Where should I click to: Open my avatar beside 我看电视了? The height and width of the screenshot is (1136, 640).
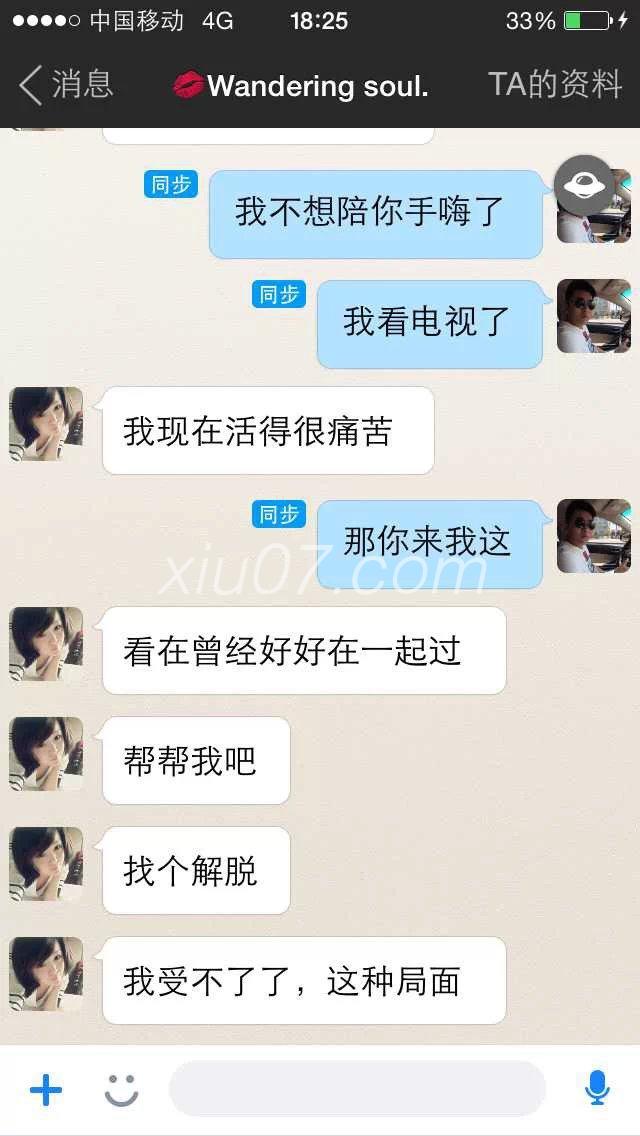point(593,316)
